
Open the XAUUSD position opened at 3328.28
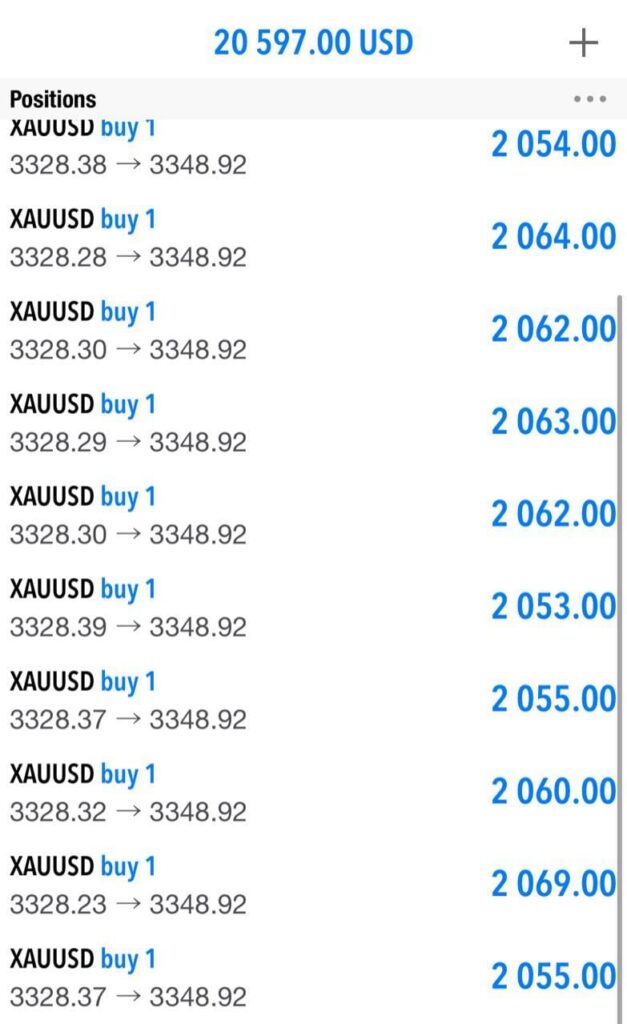pyautogui.click(x=313, y=238)
